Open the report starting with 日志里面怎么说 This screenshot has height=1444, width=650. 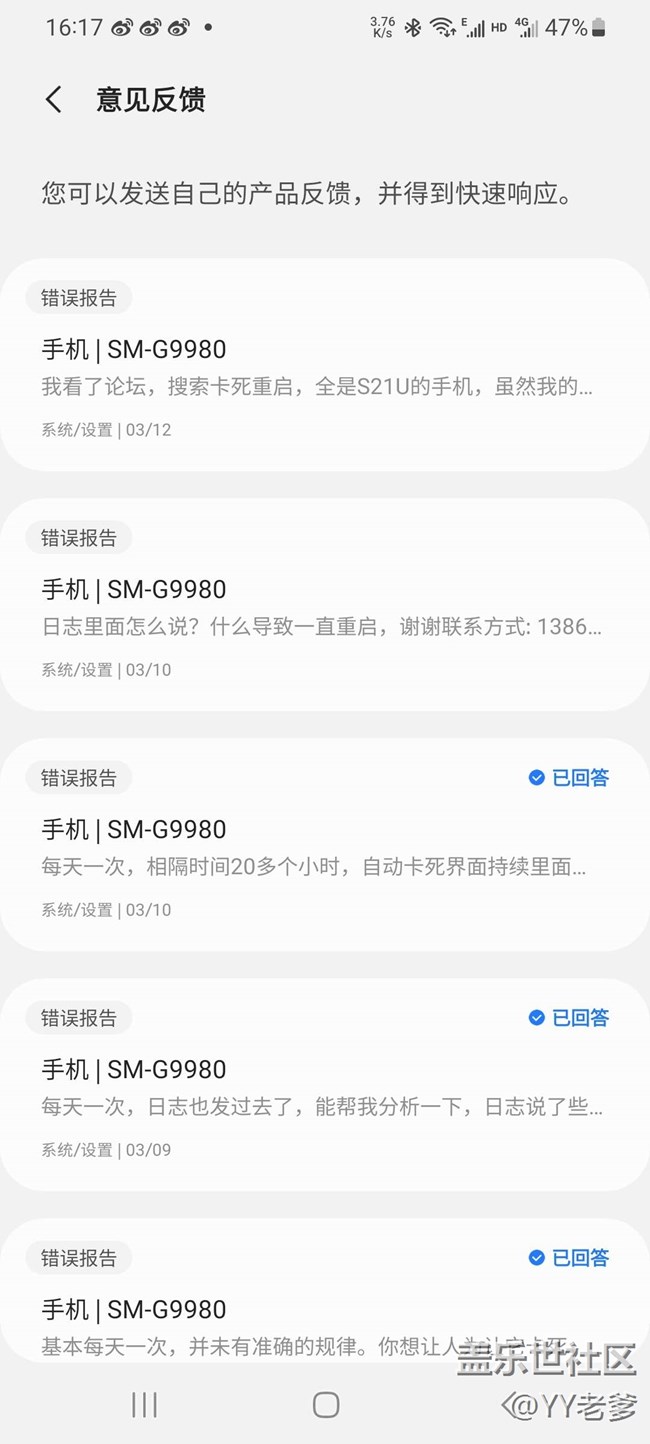pyautogui.click(x=324, y=606)
